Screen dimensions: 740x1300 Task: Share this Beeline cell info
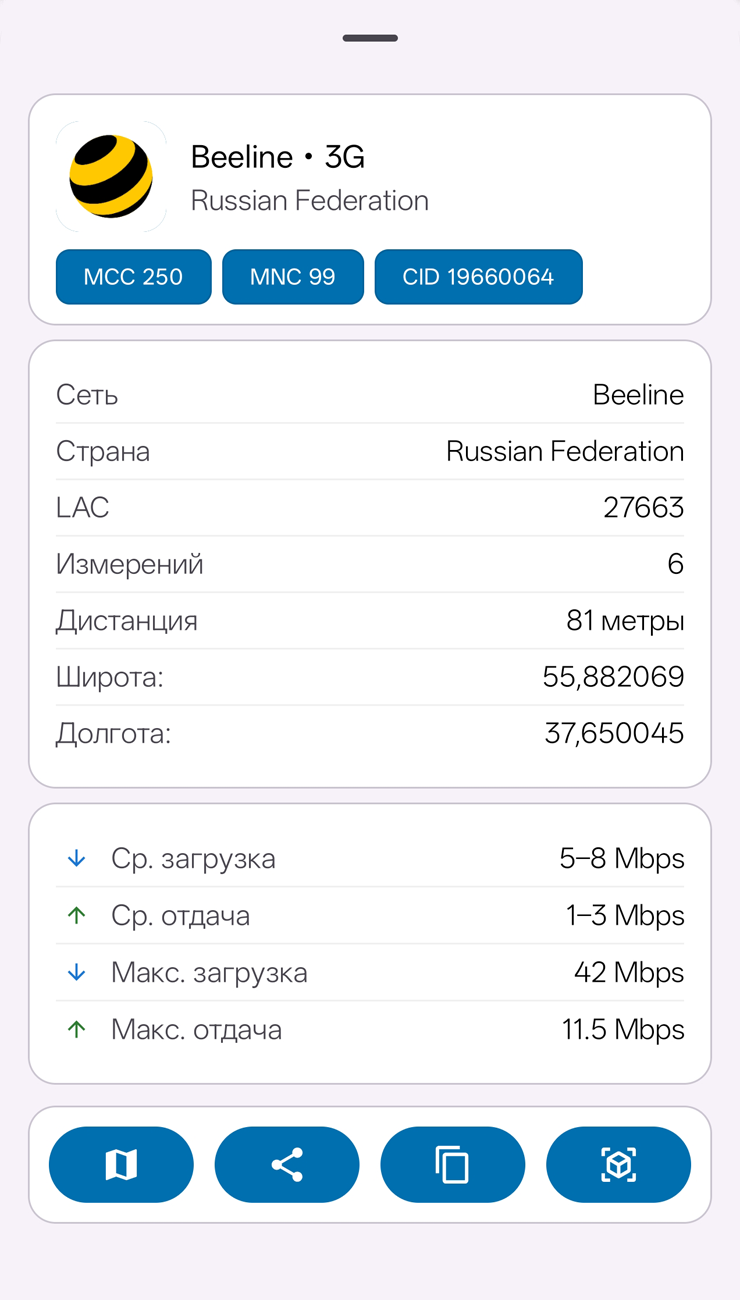[287, 1164]
